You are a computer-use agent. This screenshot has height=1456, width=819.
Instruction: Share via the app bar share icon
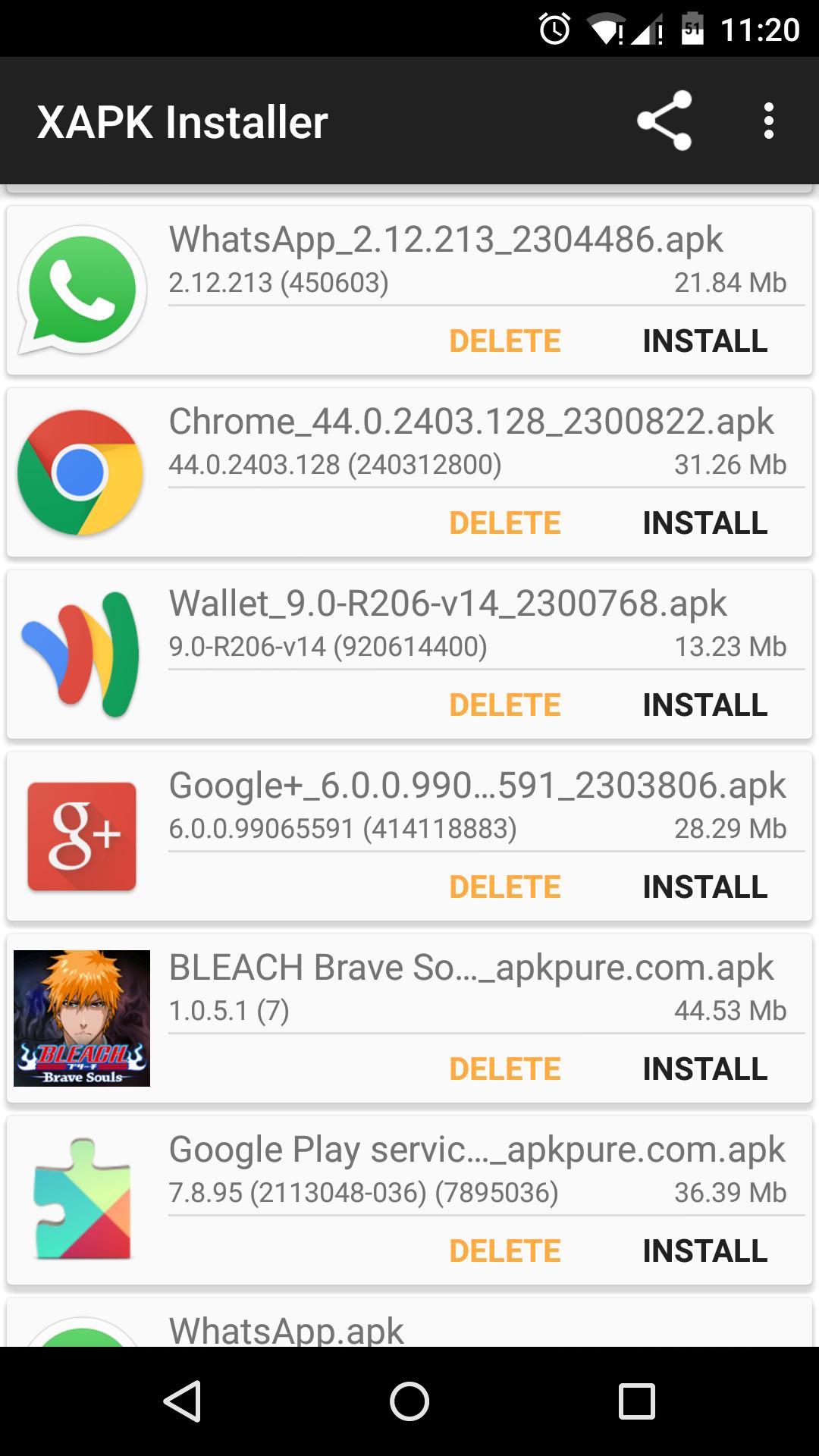[664, 121]
